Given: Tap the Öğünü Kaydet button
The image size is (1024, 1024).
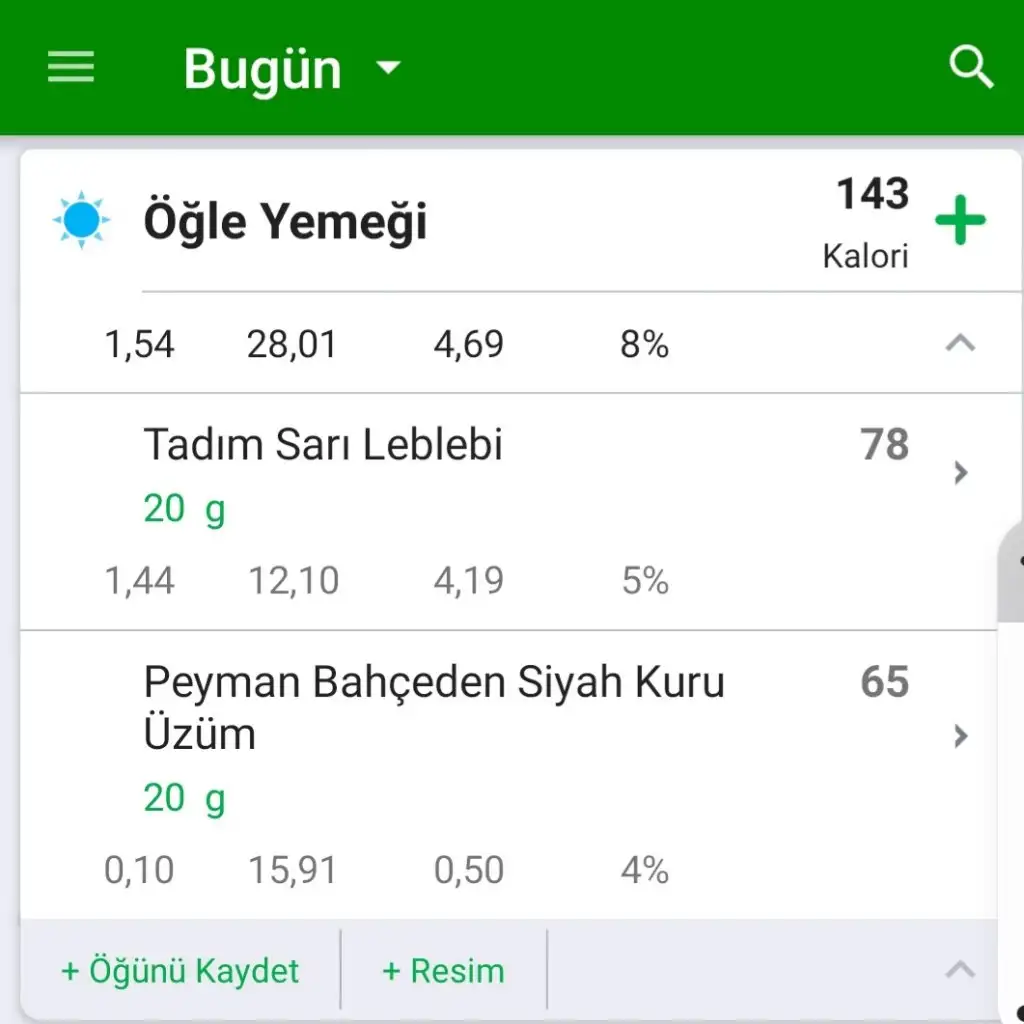Looking at the screenshot, I should pyautogui.click(x=180, y=971).
